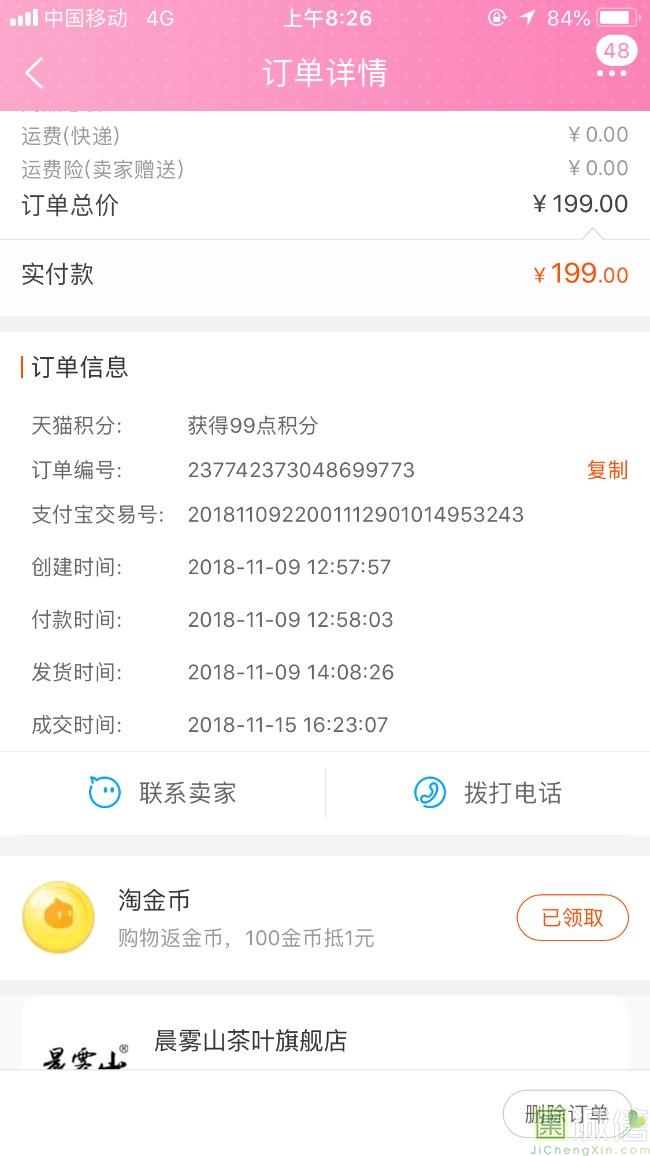
Task: Call the seller using 拨打电话
Action: click(488, 793)
